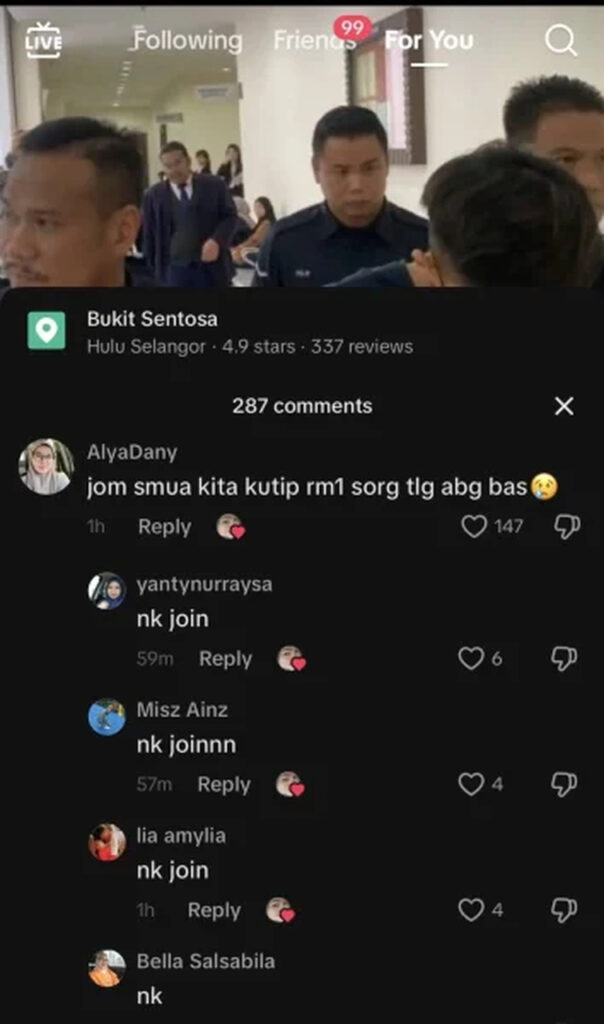Add emoji reaction to yantynurraysa's comment
The height and width of the screenshot is (1024, 604).
[x=291, y=659]
